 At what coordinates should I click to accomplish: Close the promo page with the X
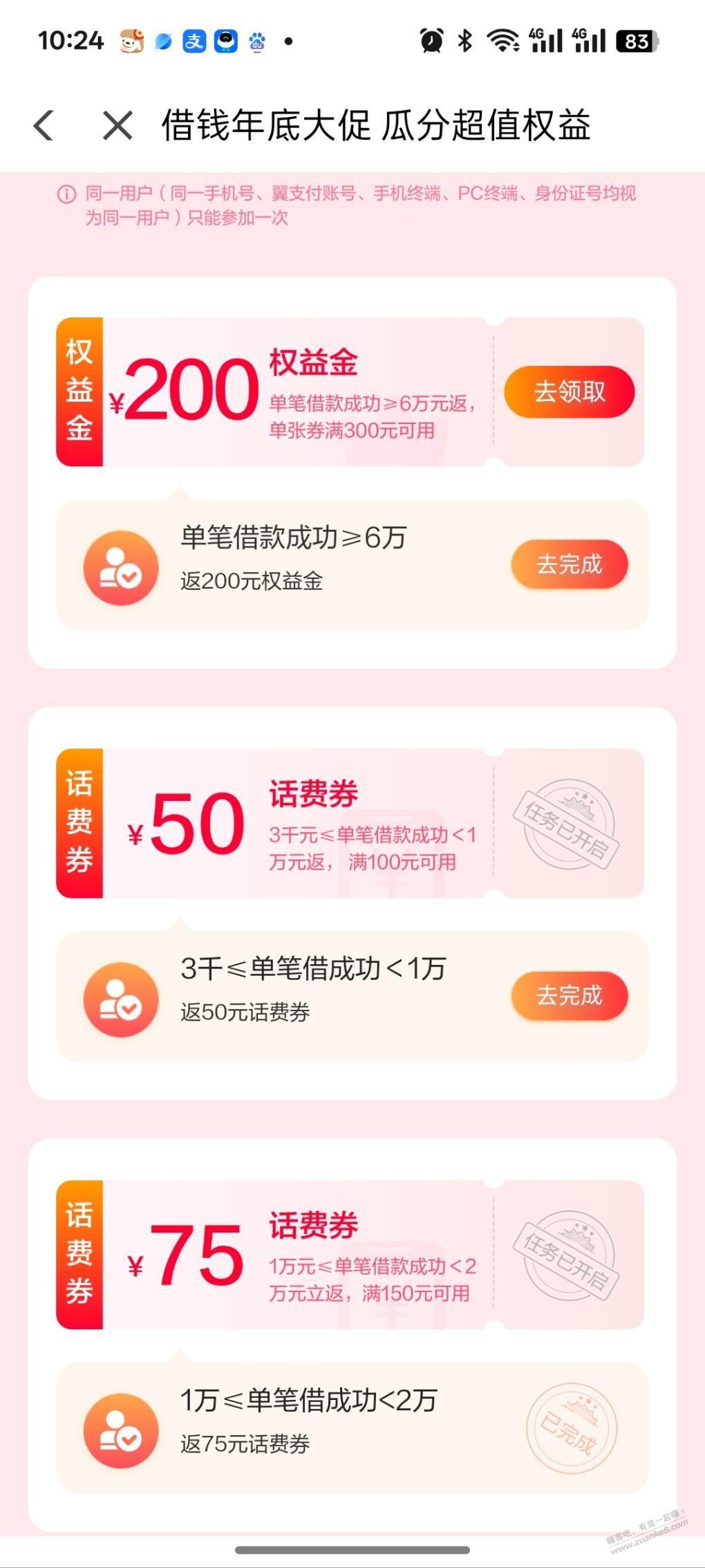116,124
